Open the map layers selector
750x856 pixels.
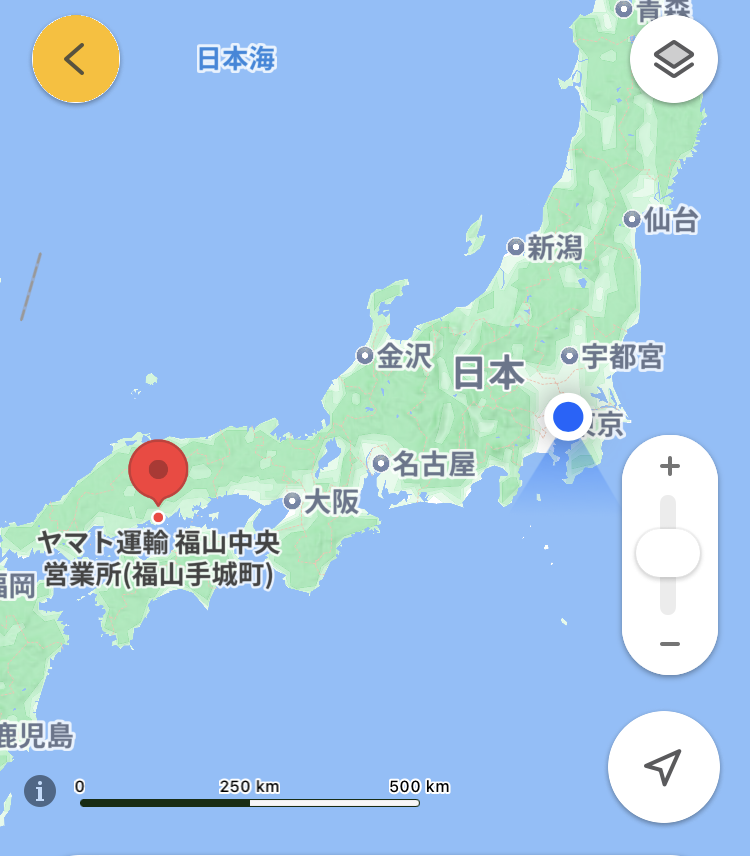pos(673,59)
